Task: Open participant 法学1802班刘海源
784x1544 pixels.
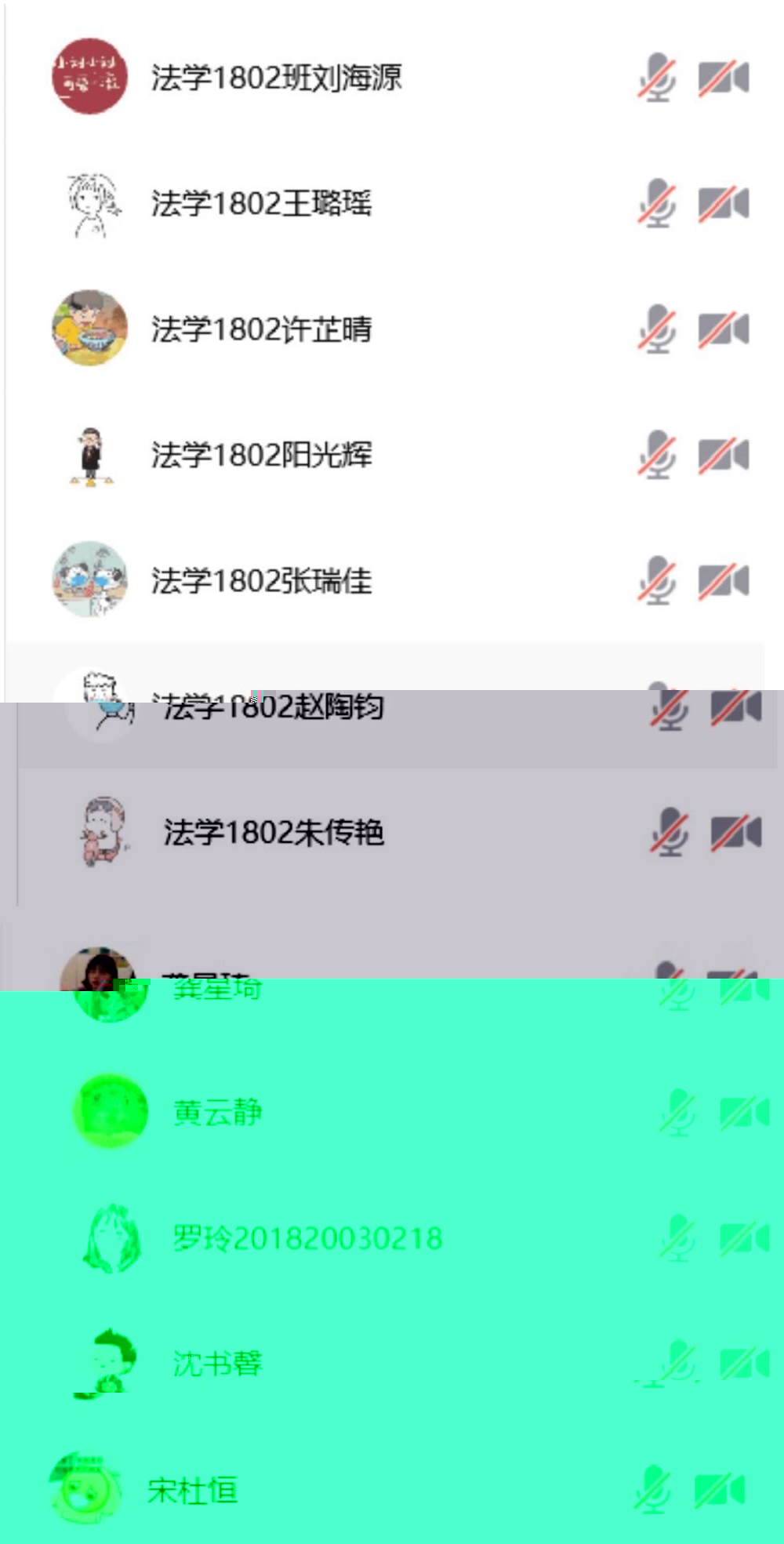Action: 276,78
